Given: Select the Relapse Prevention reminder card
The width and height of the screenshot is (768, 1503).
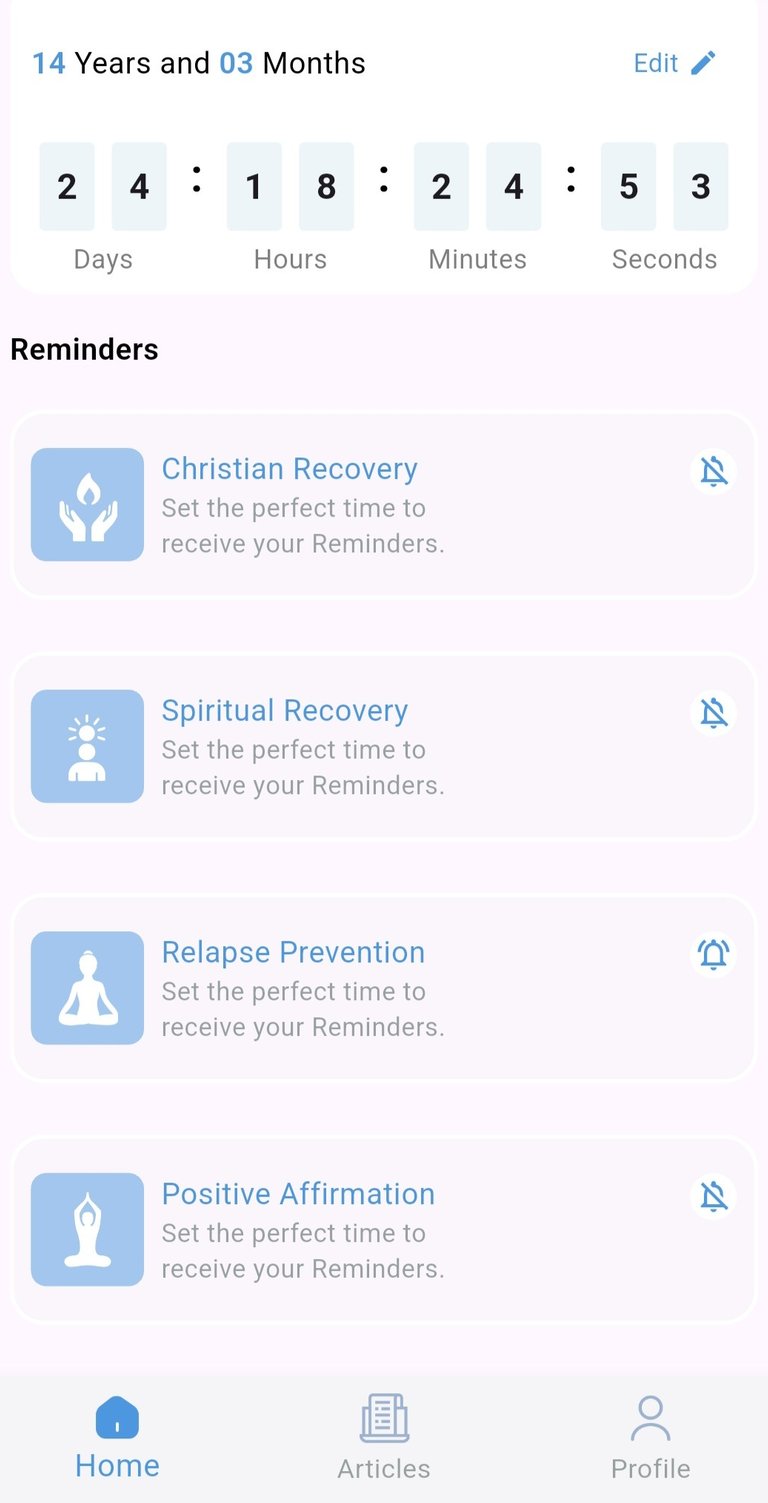Looking at the screenshot, I should click(383, 988).
